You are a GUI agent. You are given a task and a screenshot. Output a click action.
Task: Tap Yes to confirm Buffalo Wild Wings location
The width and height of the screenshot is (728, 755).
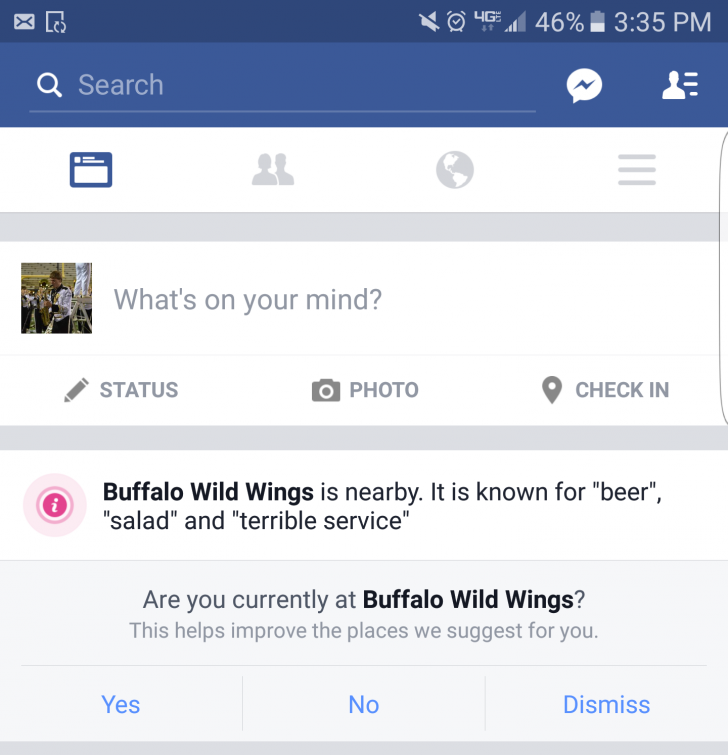(x=120, y=704)
